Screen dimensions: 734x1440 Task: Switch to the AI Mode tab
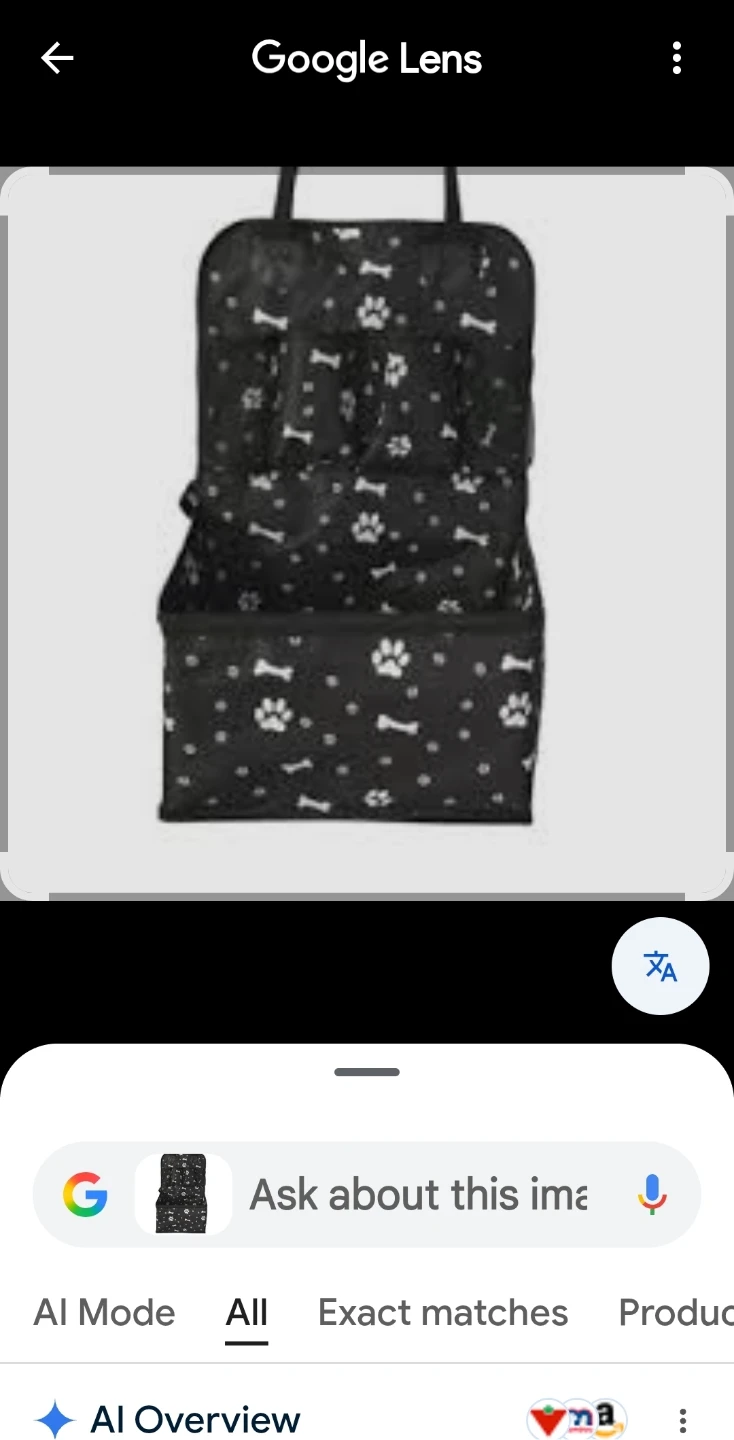click(104, 1312)
